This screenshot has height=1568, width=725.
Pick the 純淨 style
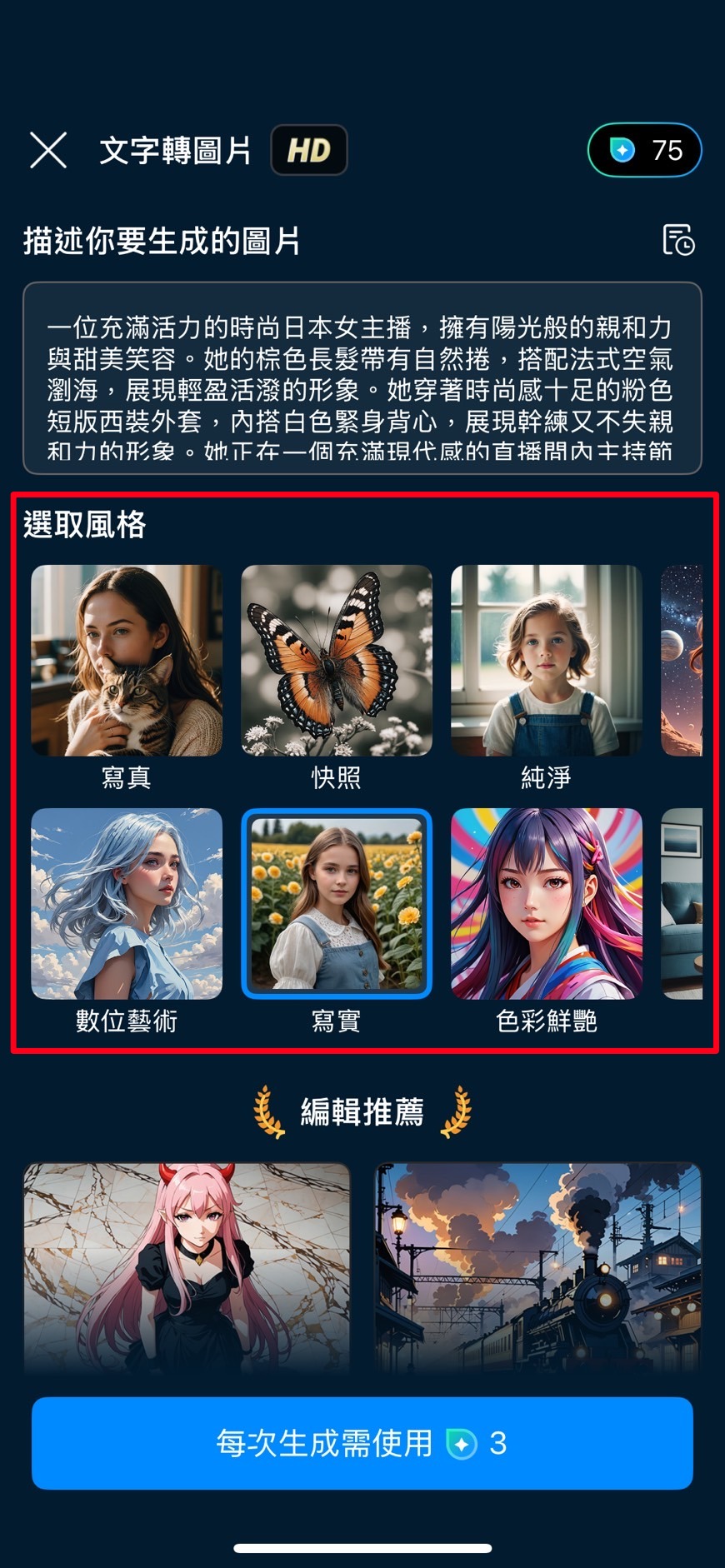(547, 661)
